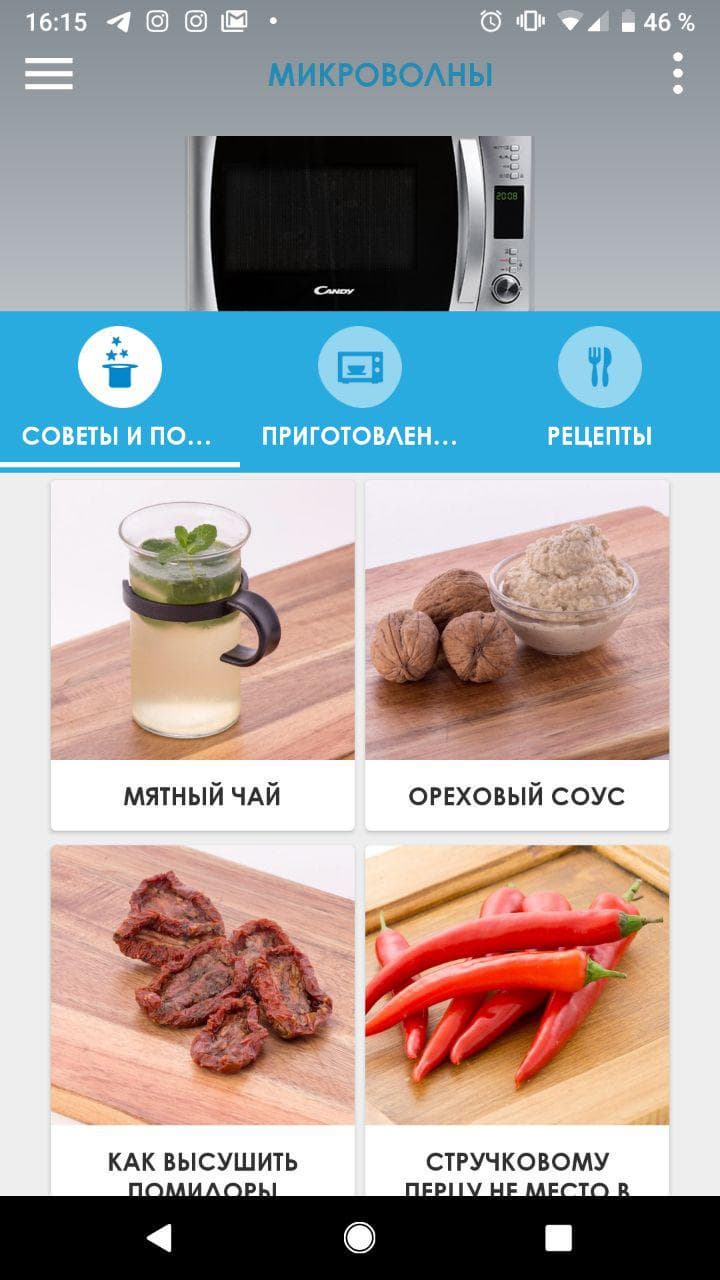Screen dimensions: 720x1280
Task: Tap the system home button
Action: 359,1238
